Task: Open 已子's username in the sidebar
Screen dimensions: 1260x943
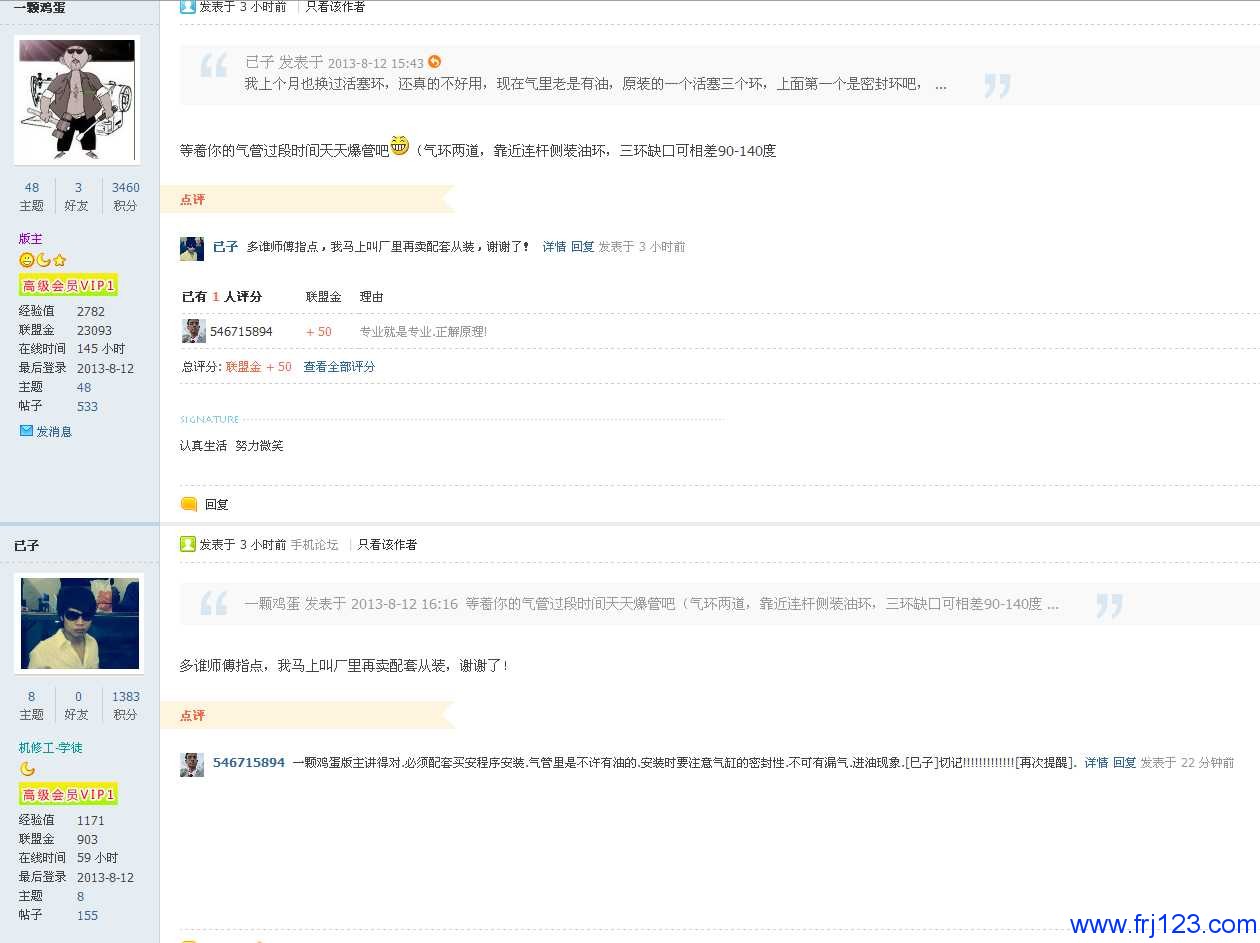Action: (x=26, y=546)
